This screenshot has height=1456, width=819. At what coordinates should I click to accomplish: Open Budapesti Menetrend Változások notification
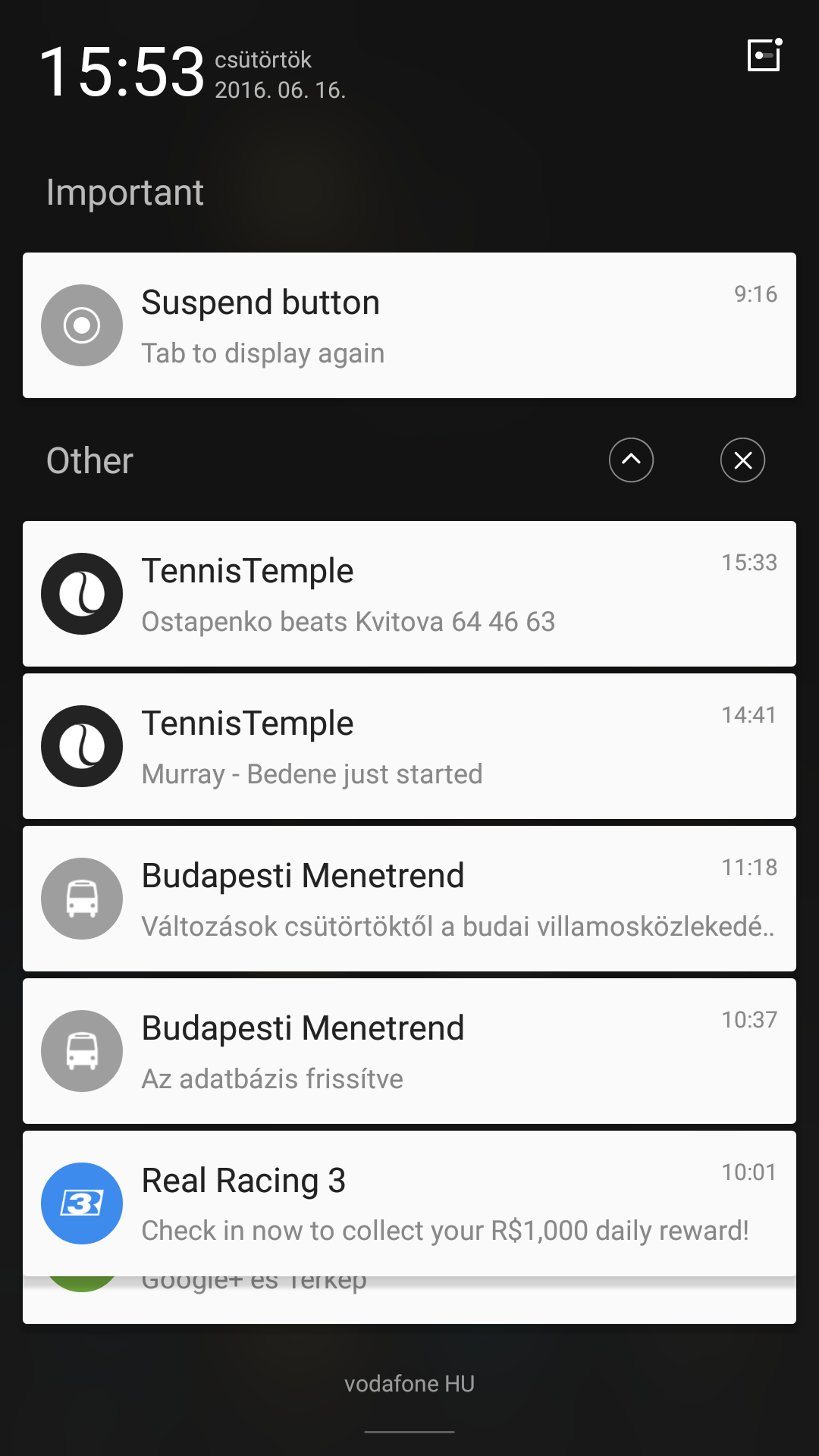click(409, 899)
